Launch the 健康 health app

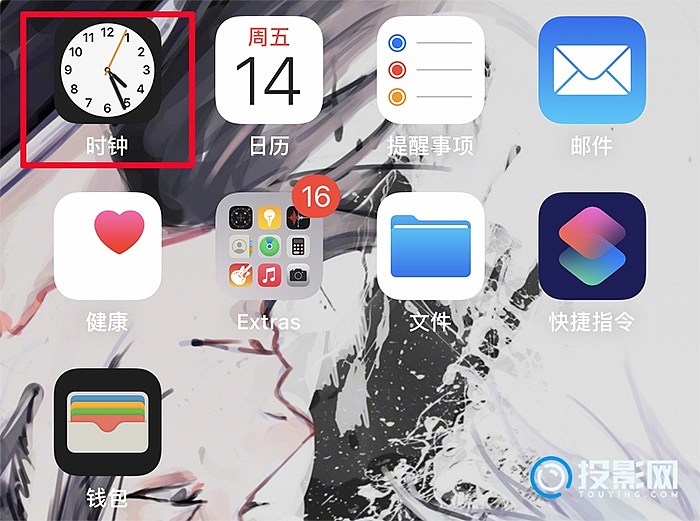pos(107,245)
